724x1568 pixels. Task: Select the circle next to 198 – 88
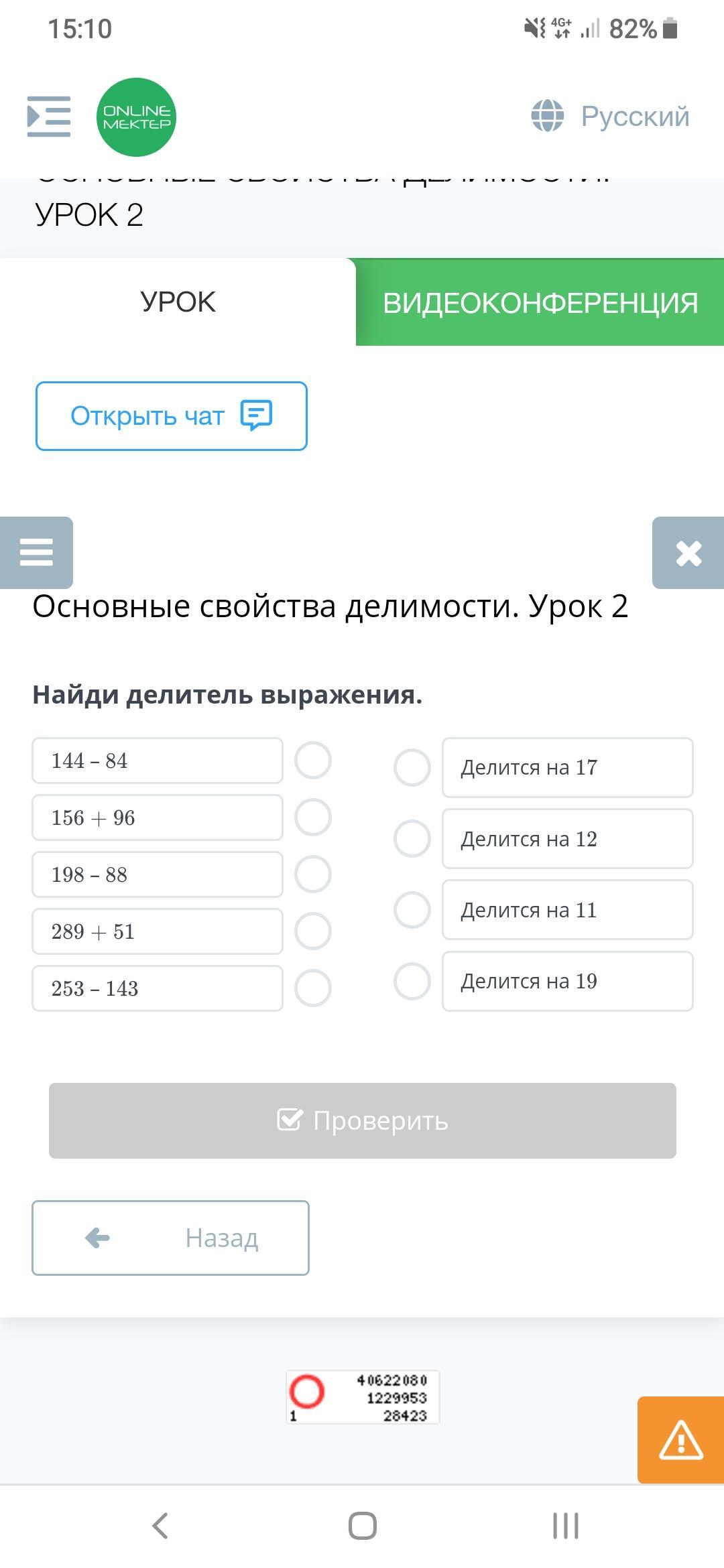(313, 874)
